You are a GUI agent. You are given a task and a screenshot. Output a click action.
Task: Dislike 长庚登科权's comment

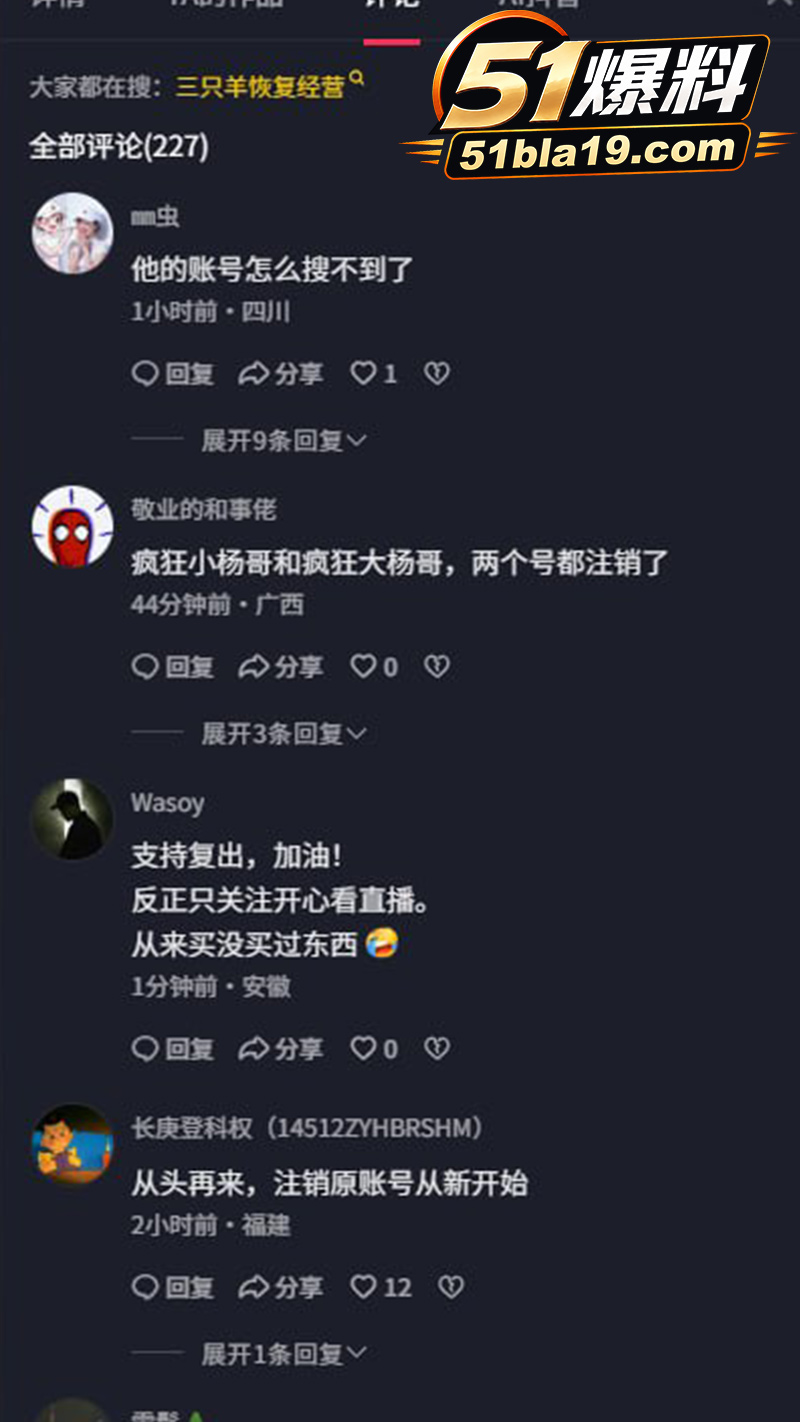[x=451, y=1287]
